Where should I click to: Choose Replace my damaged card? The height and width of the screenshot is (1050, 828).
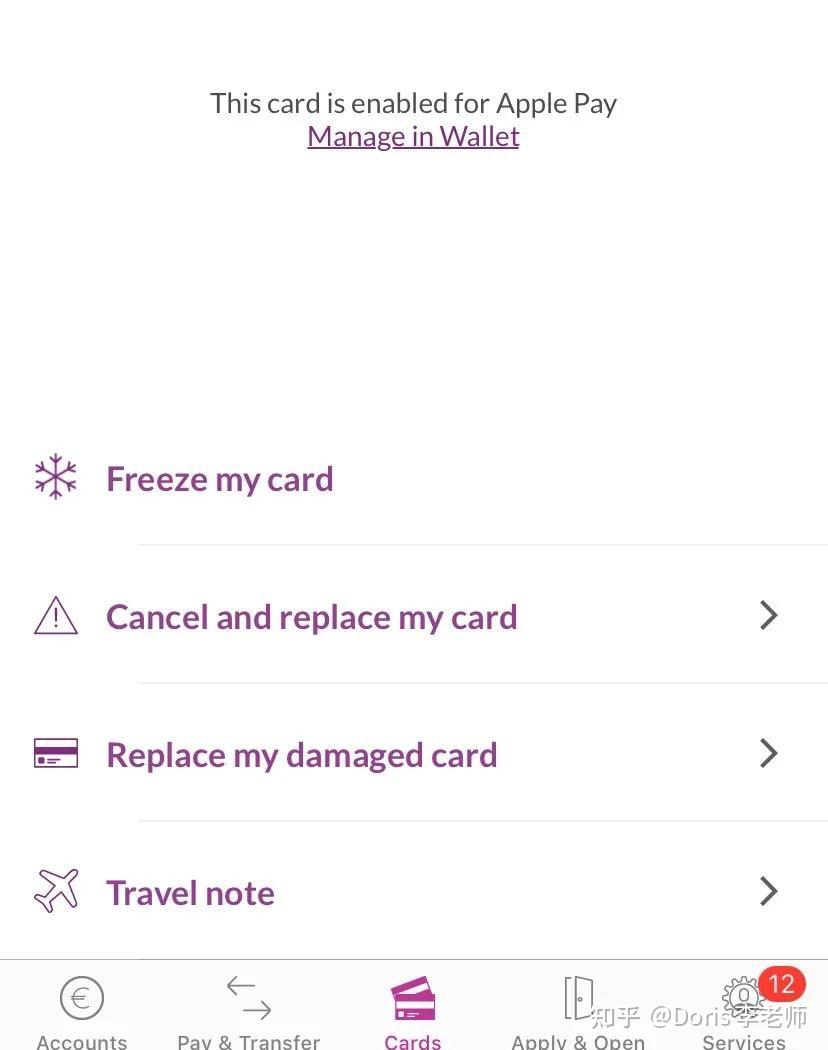[x=302, y=755]
